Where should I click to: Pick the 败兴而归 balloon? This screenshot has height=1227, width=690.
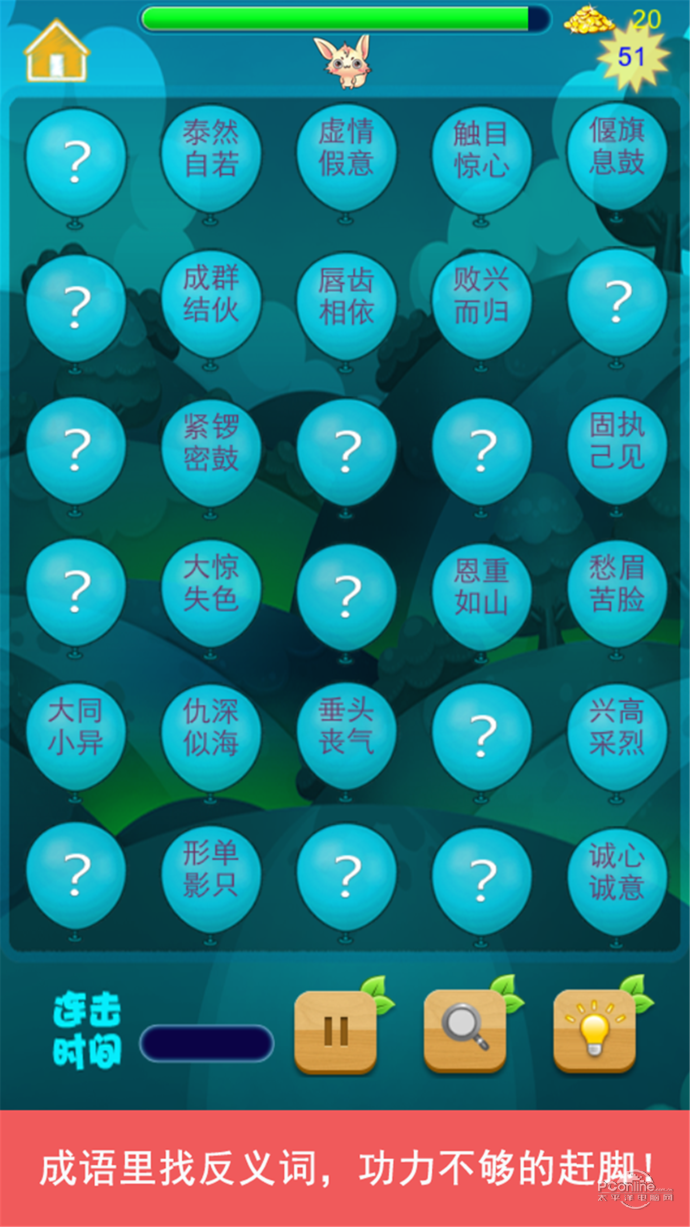tap(481, 297)
